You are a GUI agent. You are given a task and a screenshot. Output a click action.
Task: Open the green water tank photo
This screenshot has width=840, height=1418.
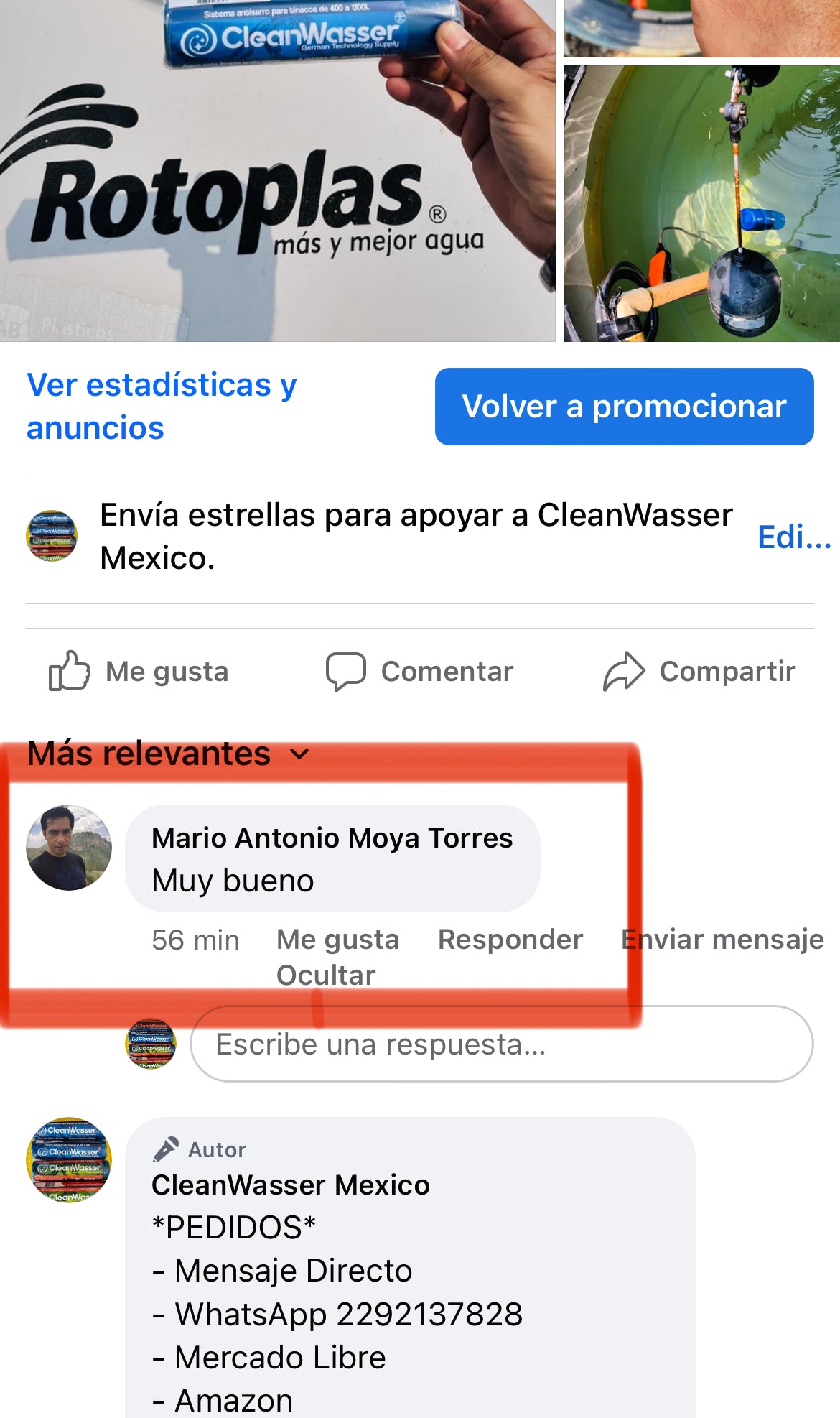701,203
